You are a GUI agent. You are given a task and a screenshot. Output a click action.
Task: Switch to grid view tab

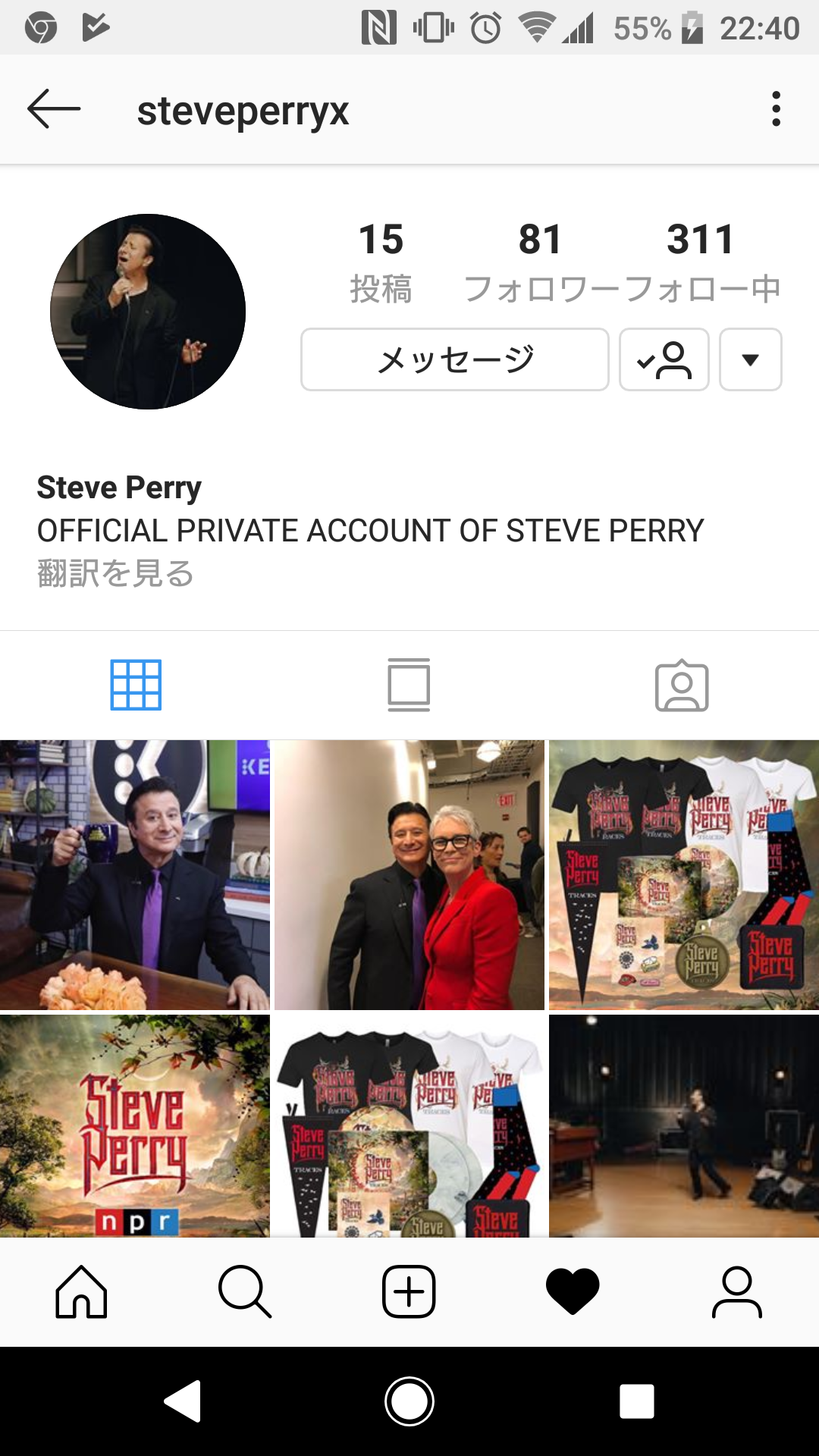tap(136, 685)
